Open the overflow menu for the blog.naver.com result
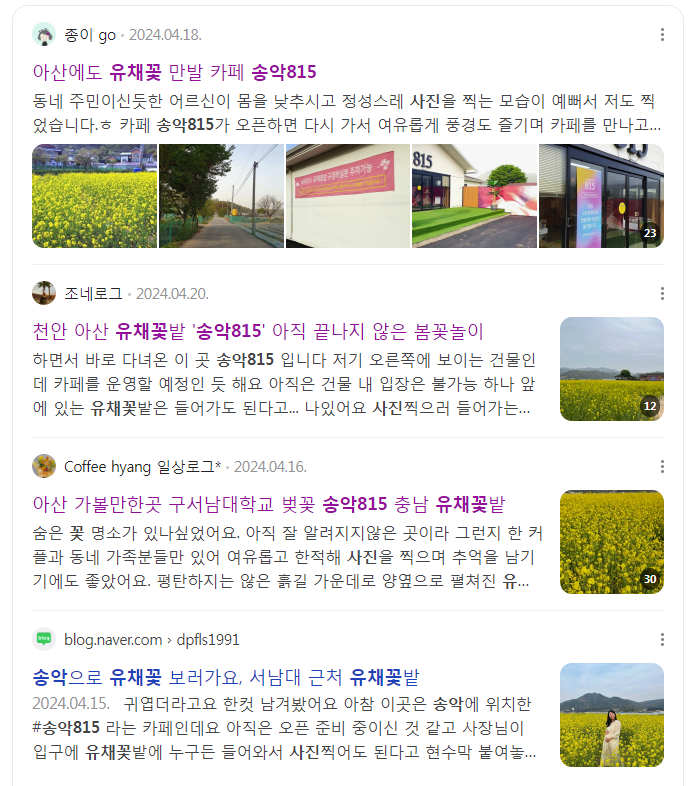The image size is (694, 786). [662, 639]
